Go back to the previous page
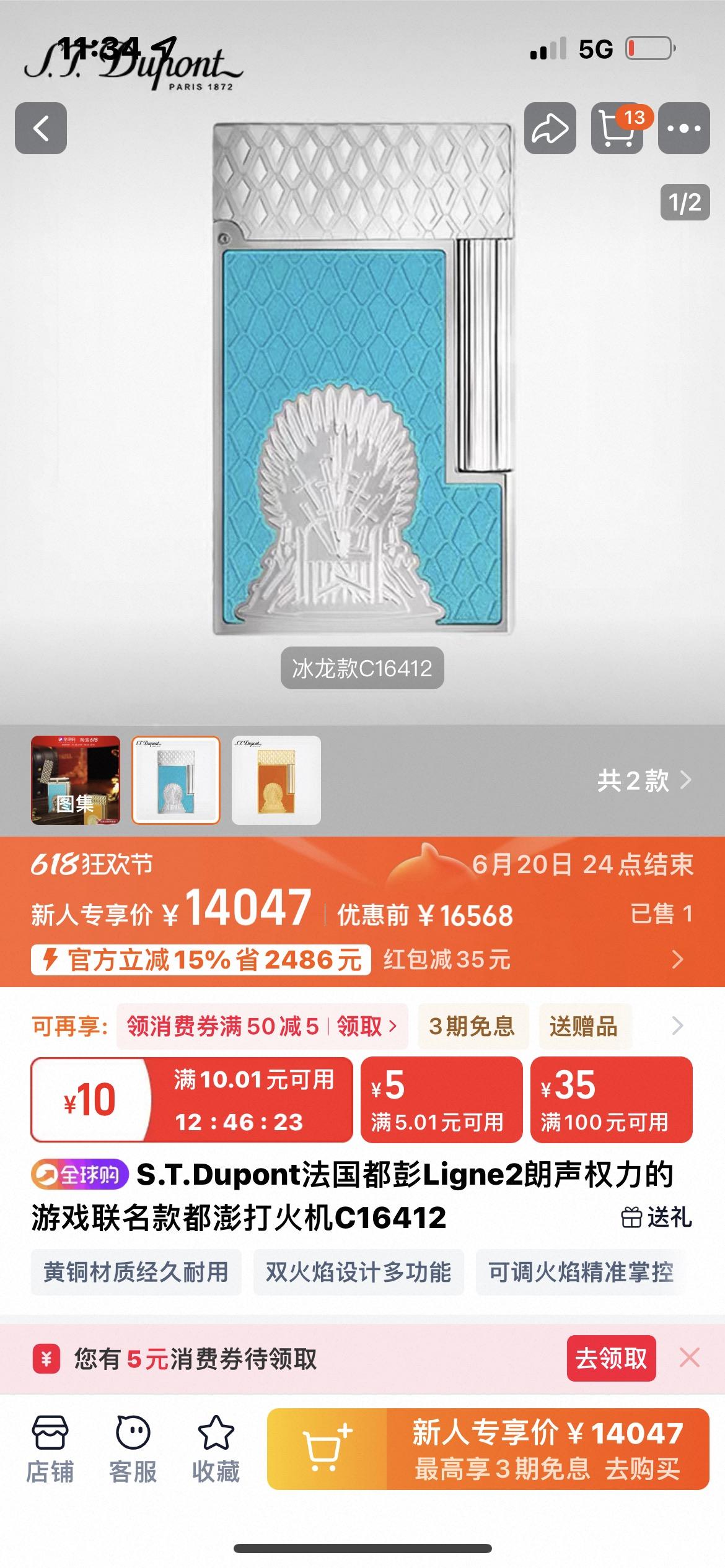Viewport: 725px width, 1568px height. click(41, 128)
